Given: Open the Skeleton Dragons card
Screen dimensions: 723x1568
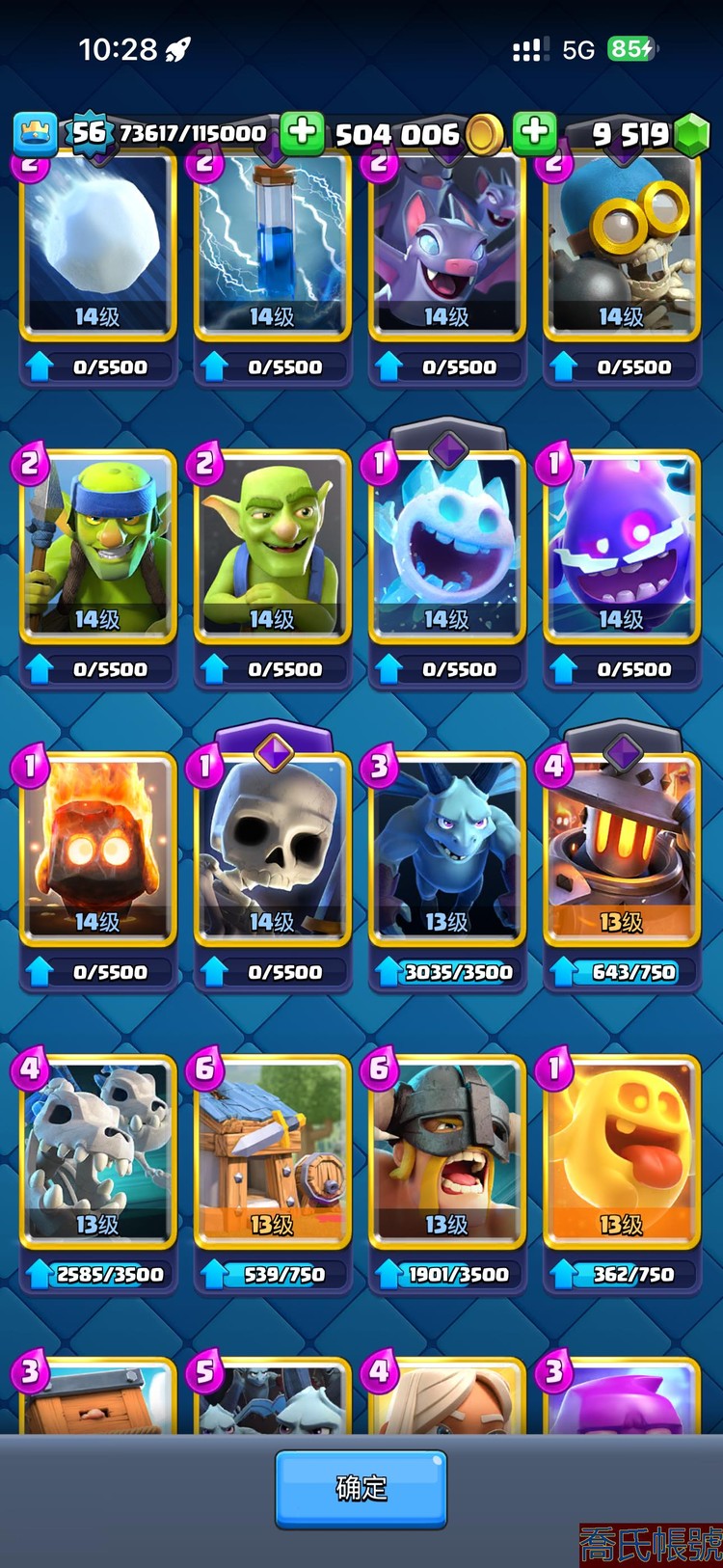Looking at the screenshot, I should tap(97, 1150).
